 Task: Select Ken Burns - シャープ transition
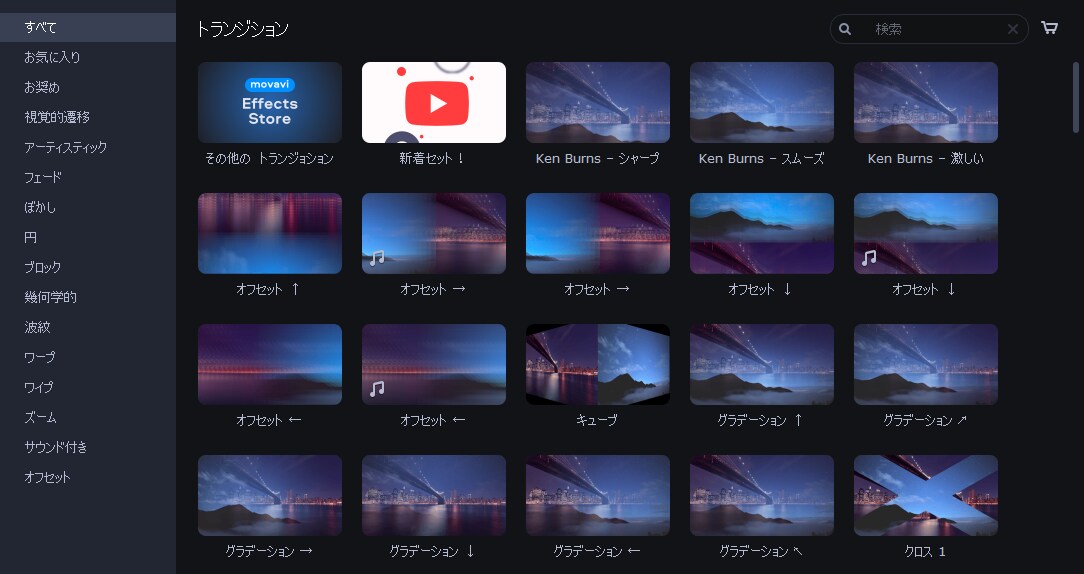(x=598, y=102)
